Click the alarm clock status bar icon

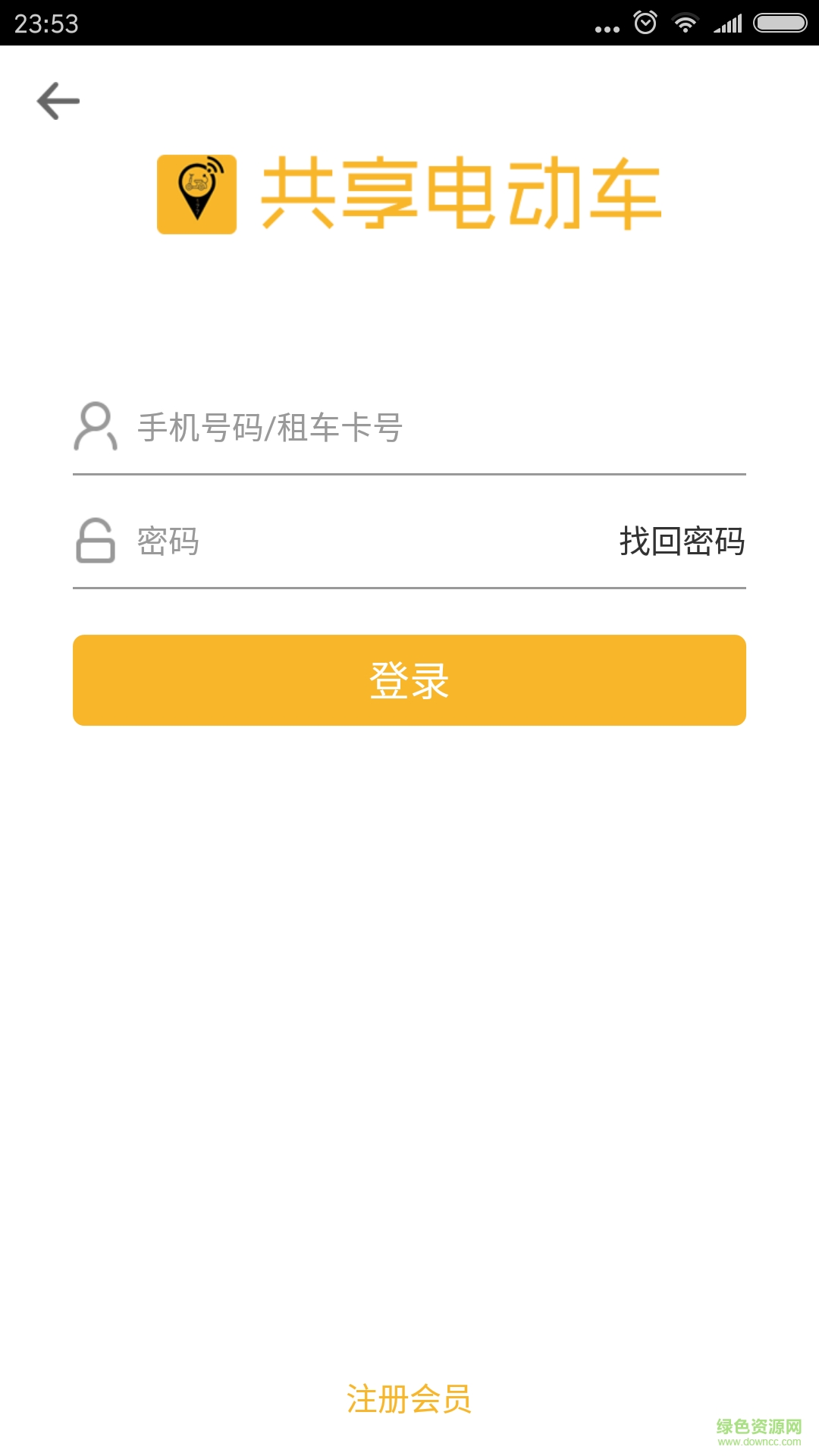(x=645, y=21)
